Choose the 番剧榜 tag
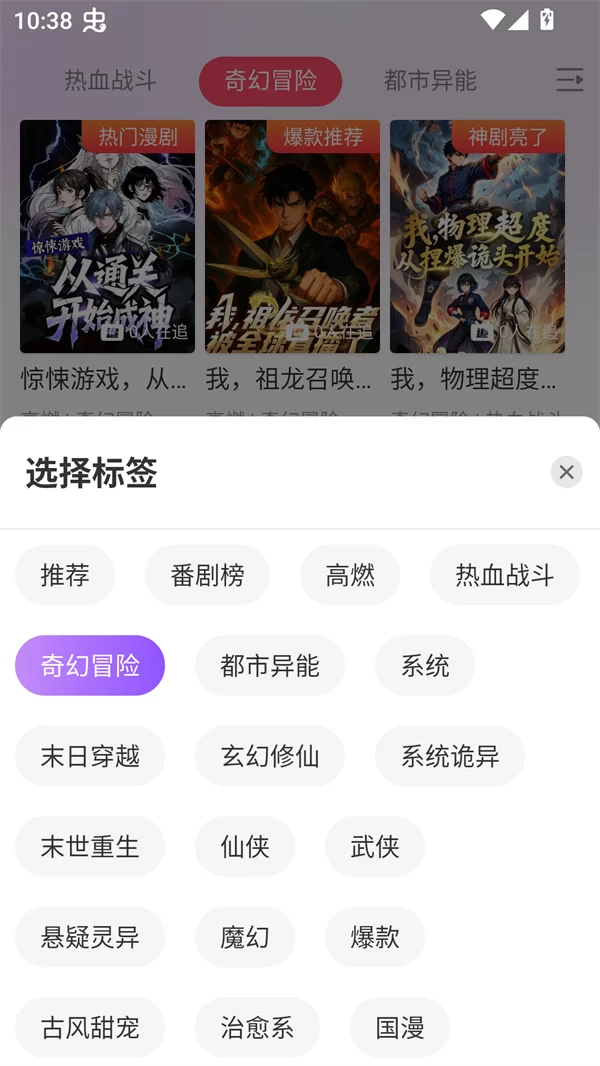Screen dimensions: 600x1066 pos(207,575)
